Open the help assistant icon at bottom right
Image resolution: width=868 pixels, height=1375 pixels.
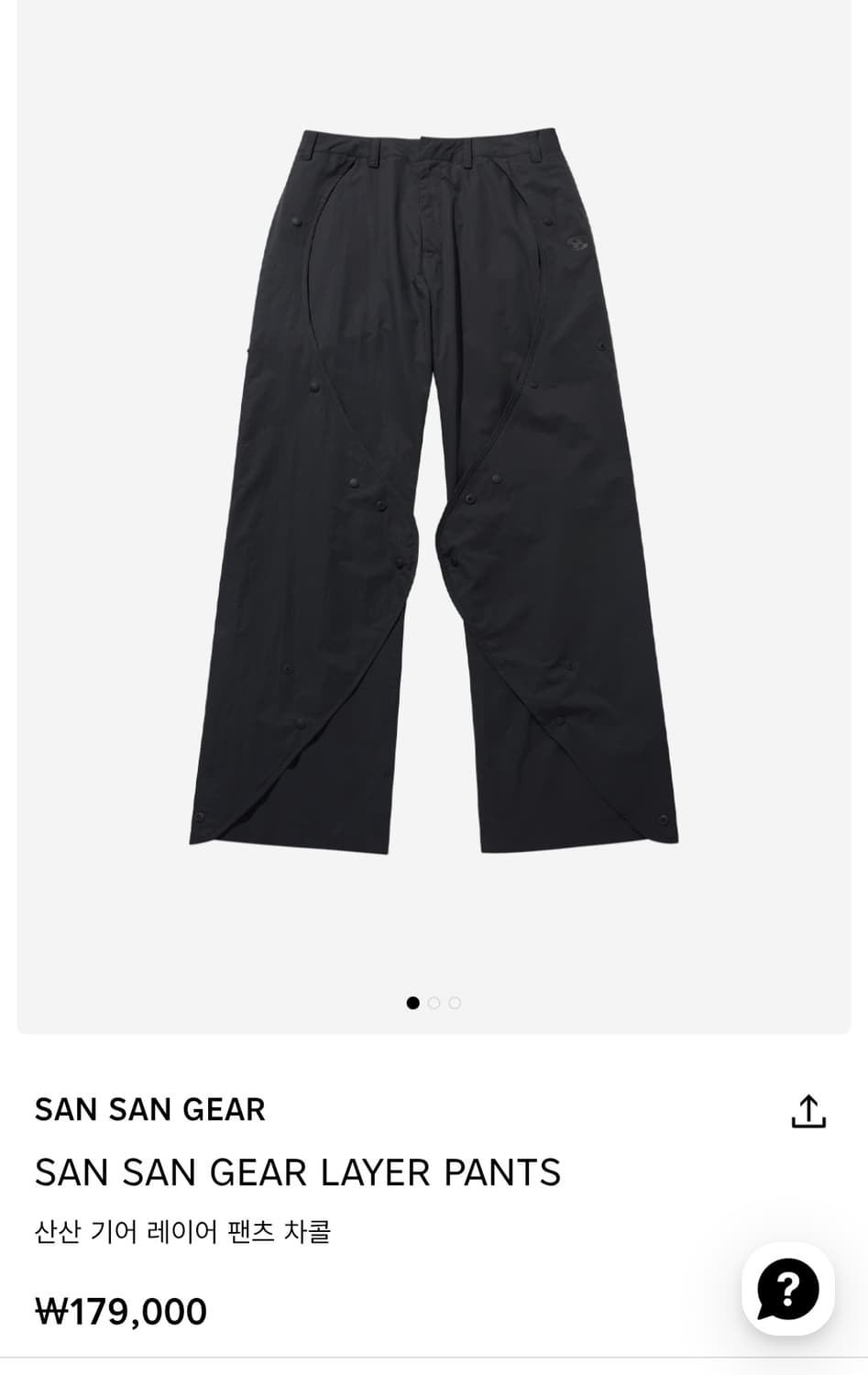coord(790,1289)
